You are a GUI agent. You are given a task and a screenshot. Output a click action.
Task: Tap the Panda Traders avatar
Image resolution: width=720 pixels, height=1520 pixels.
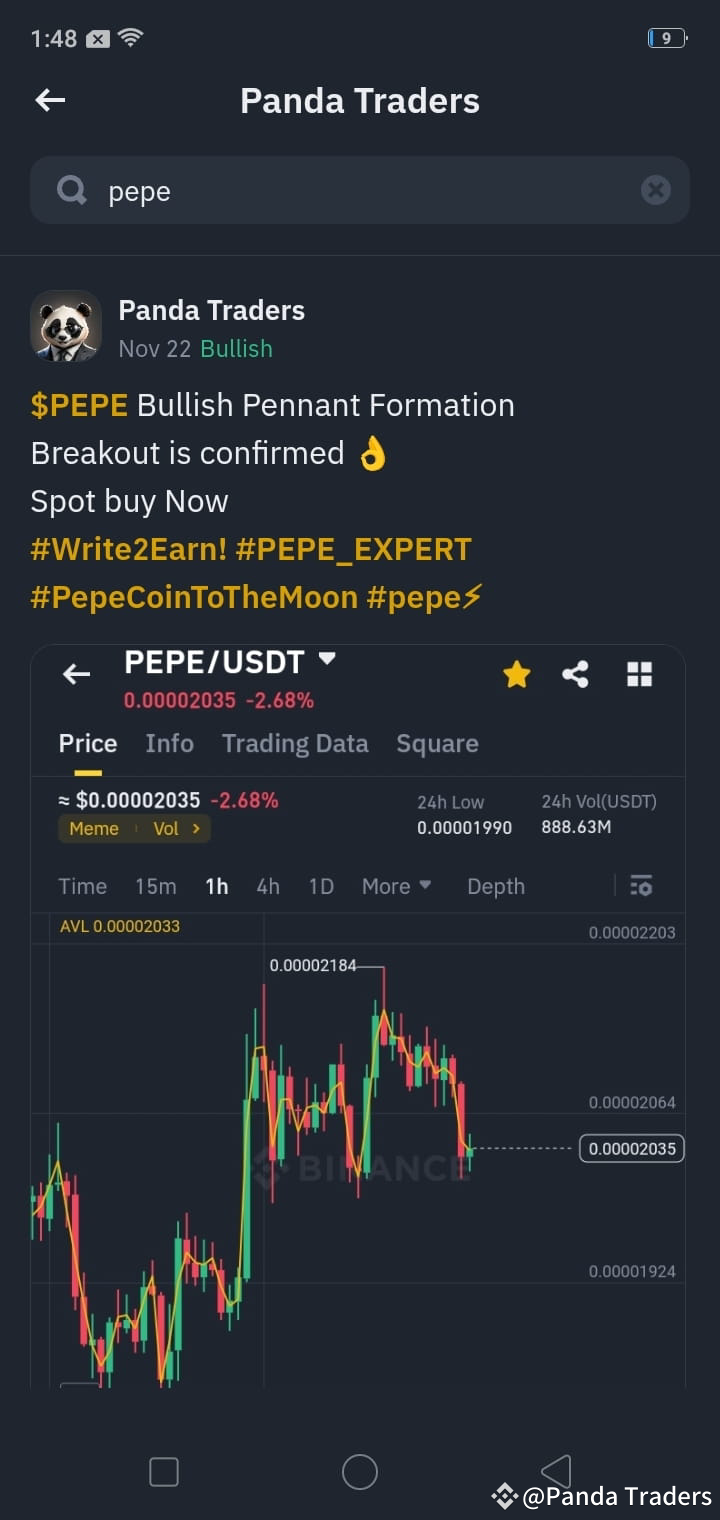point(65,326)
